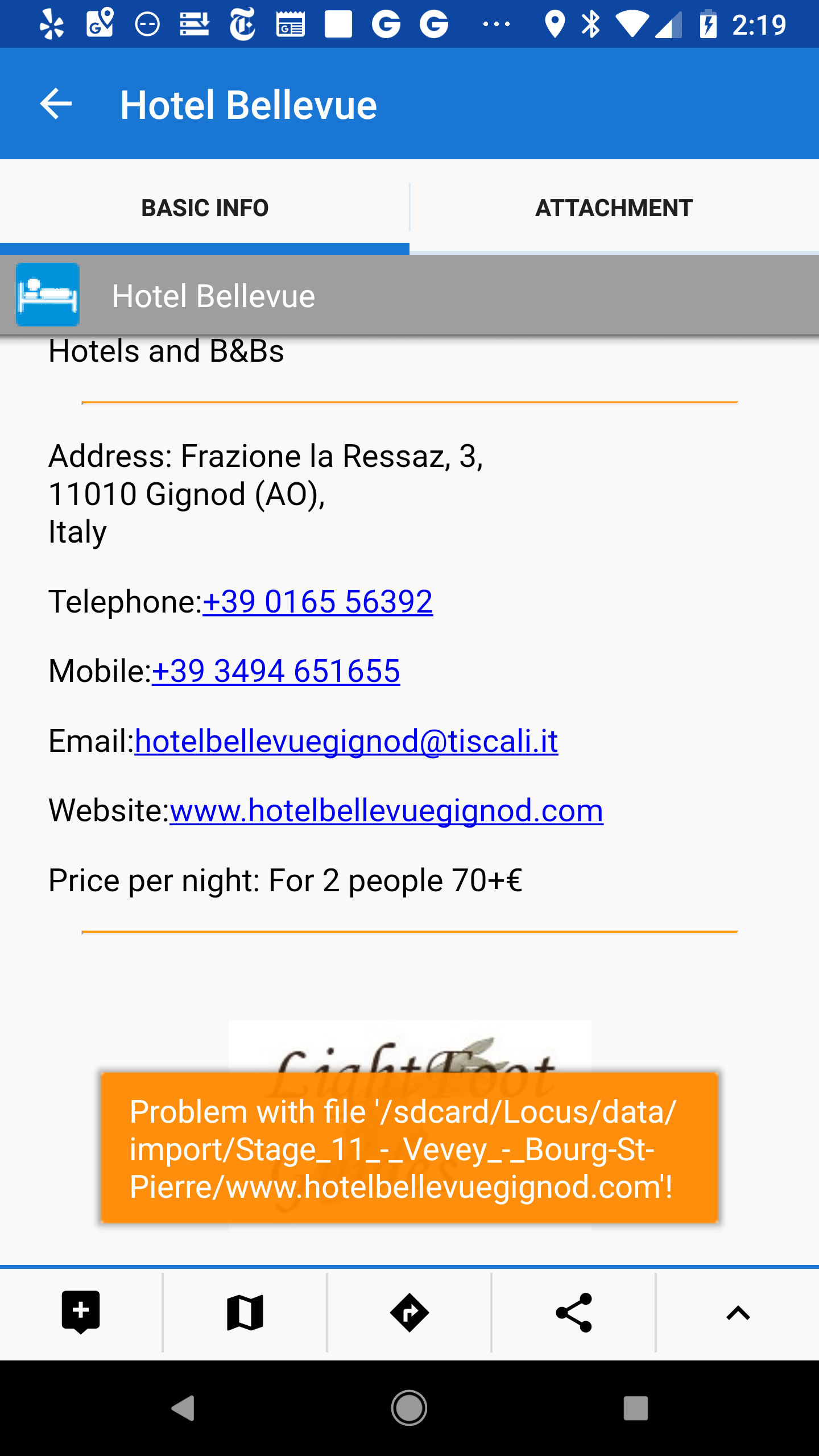Viewport: 819px width, 1456px height.
Task: Email hotelbellevuegignod@tiscali.it
Action: [x=346, y=741]
